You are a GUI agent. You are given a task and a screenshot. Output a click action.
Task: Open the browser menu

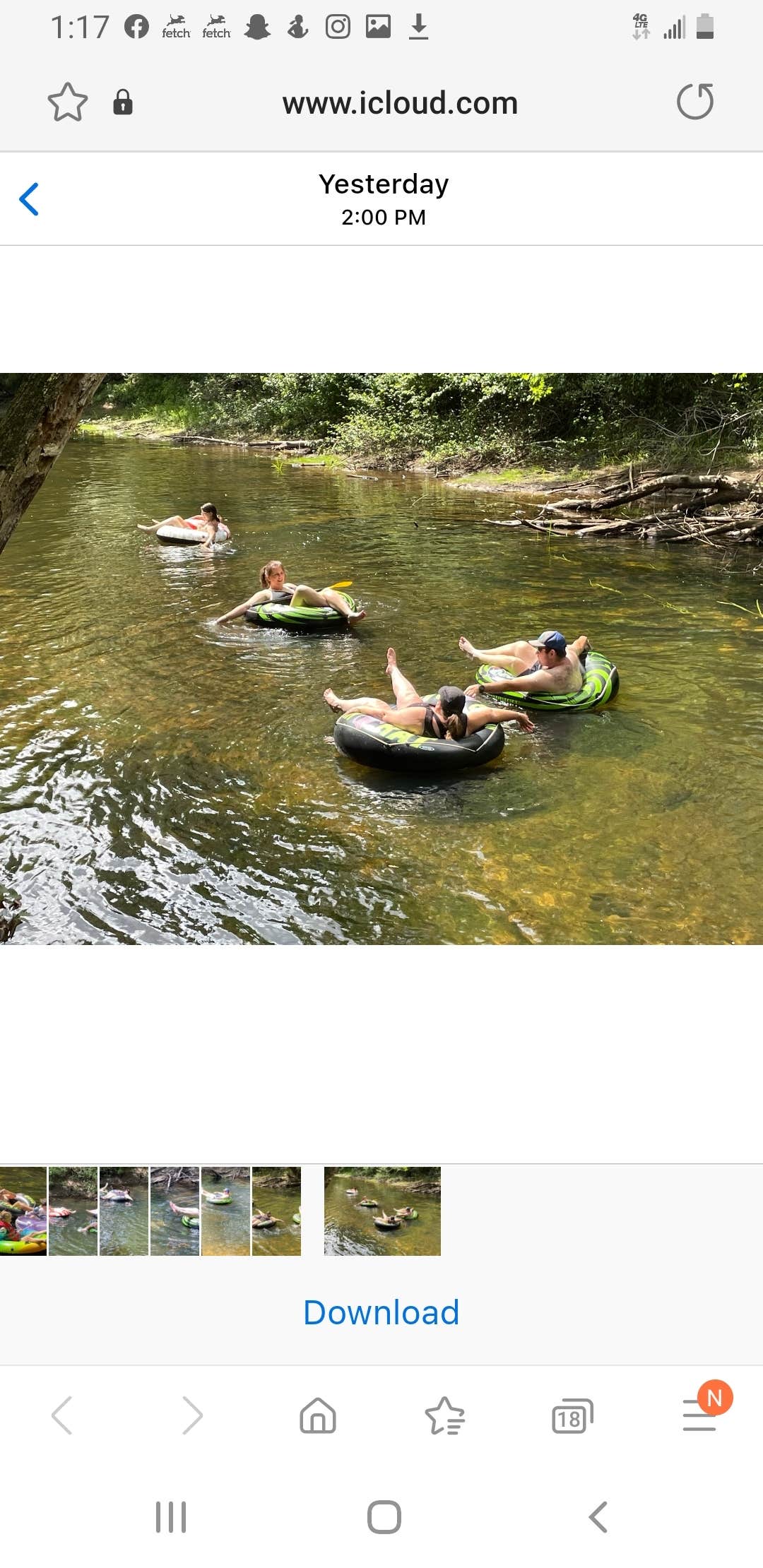(x=699, y=1416)
